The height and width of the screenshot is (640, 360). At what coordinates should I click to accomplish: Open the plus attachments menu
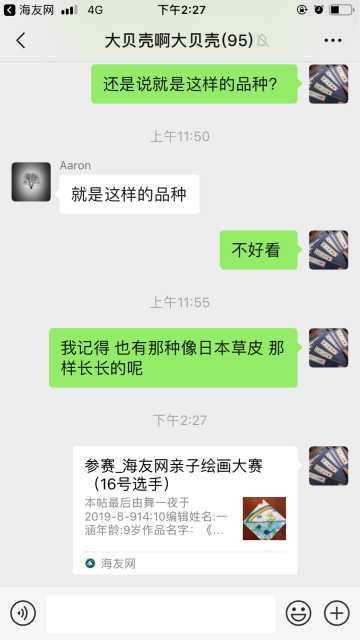pos(337,613)
